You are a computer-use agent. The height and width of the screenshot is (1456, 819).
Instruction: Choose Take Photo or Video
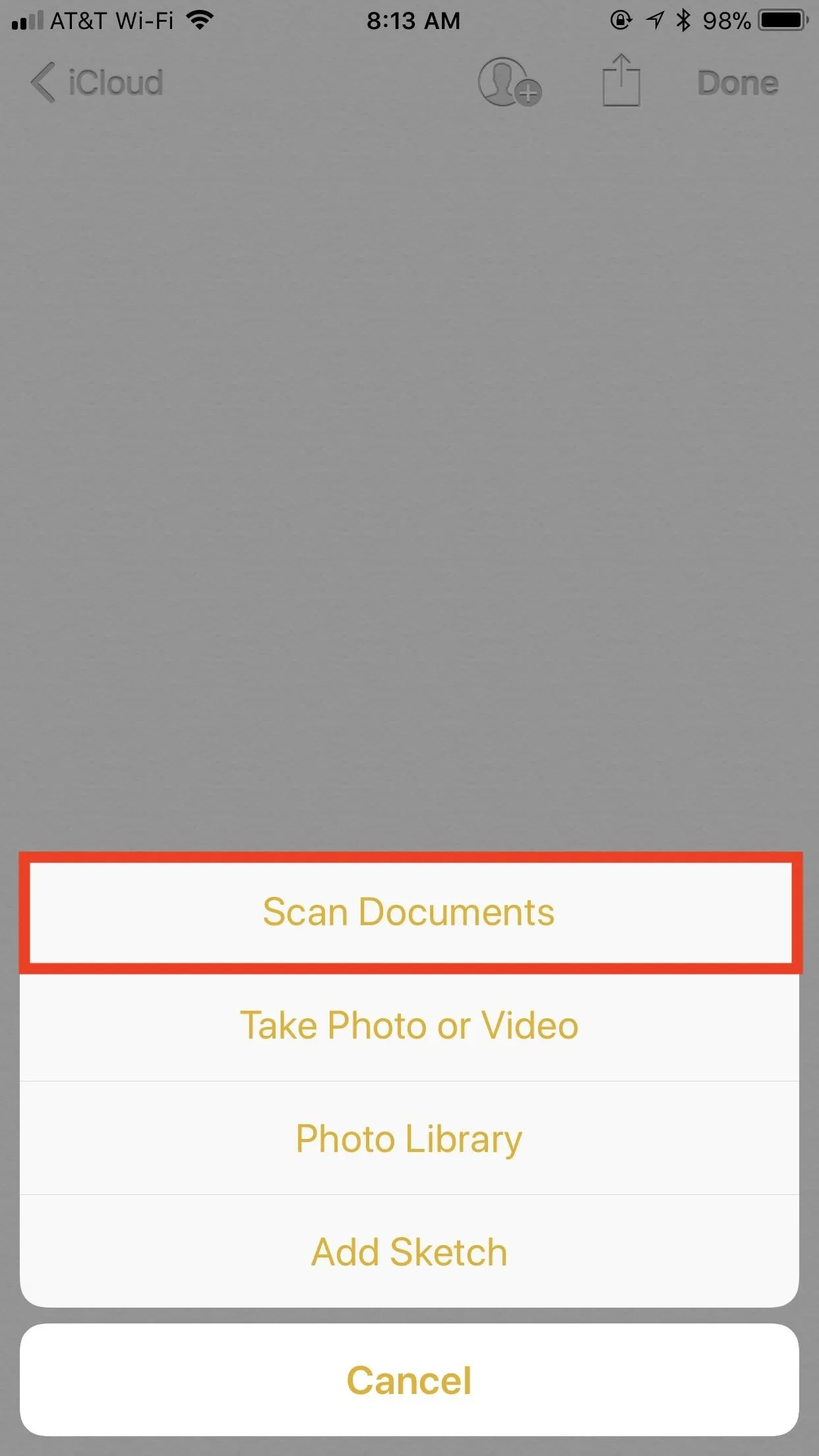click(409, 1025)
